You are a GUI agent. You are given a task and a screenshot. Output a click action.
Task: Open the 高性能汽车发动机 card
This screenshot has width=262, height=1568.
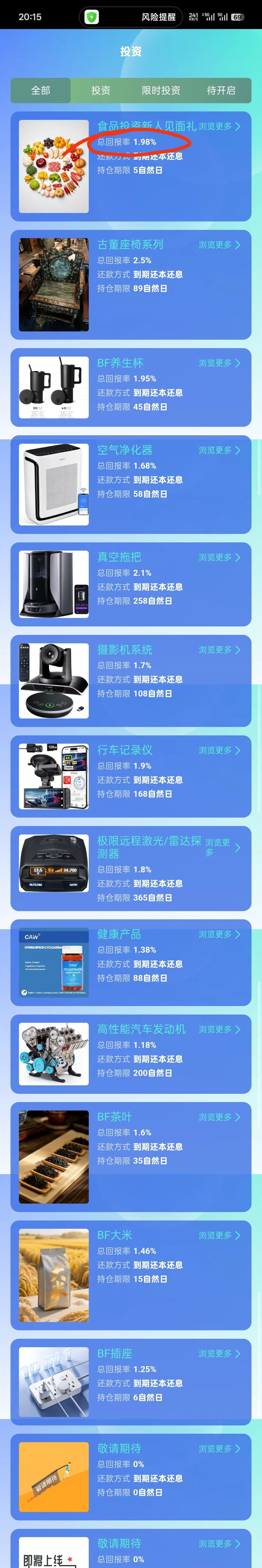coord(130,1054)
